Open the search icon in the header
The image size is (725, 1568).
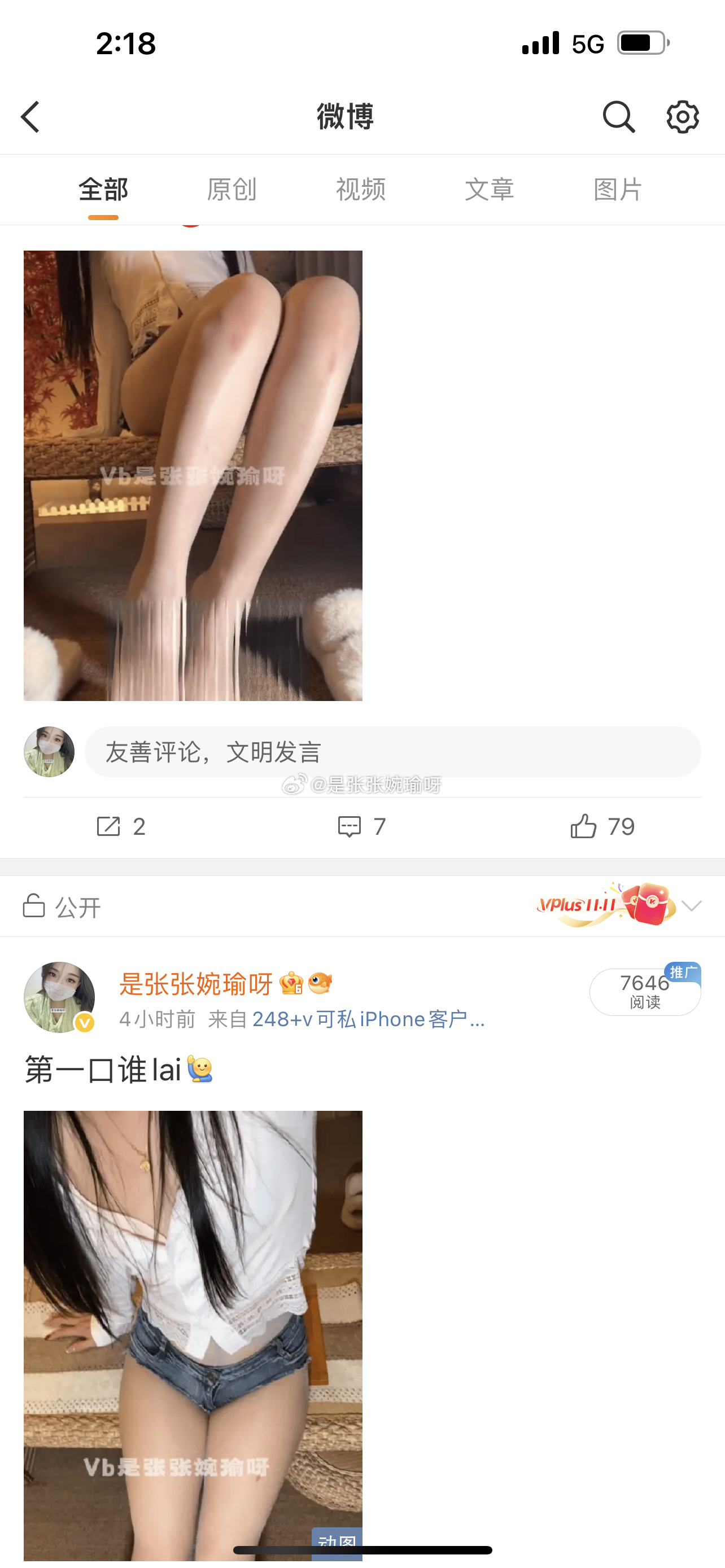coord(618,116)
